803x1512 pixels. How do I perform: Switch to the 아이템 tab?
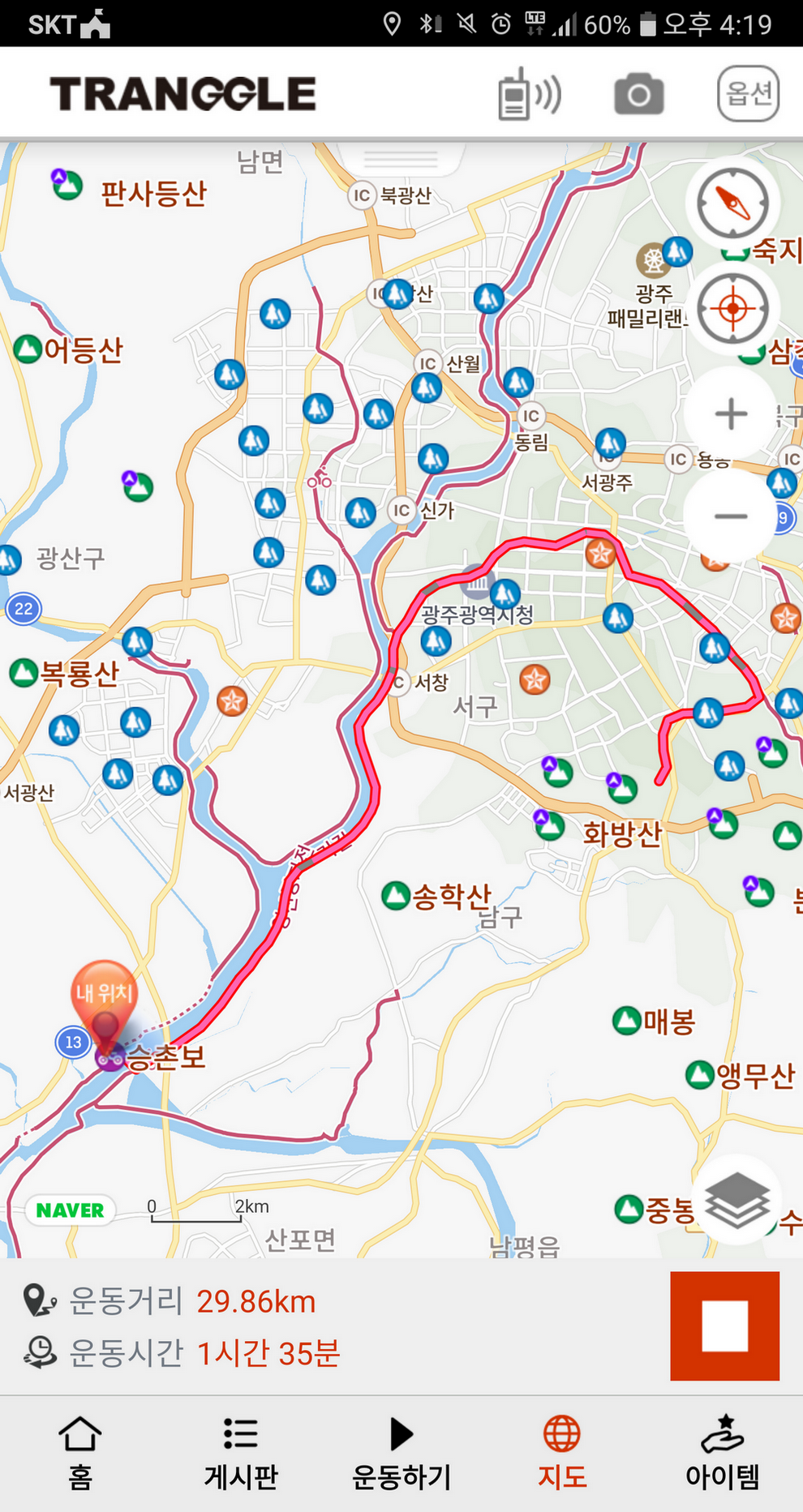click(x=722, y=1453)
